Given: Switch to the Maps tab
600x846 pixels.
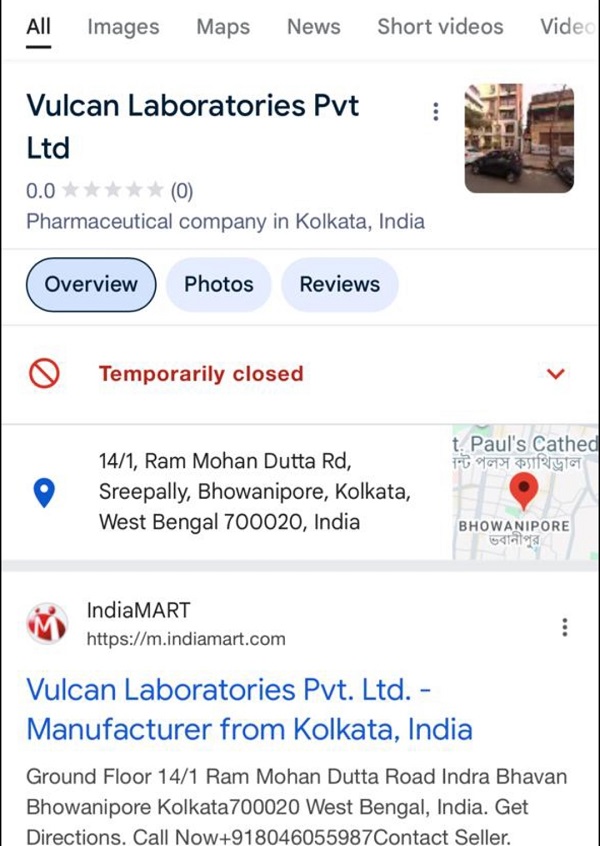Looking at the screenshot, I should pyautogui.click(x=223, y=27).
